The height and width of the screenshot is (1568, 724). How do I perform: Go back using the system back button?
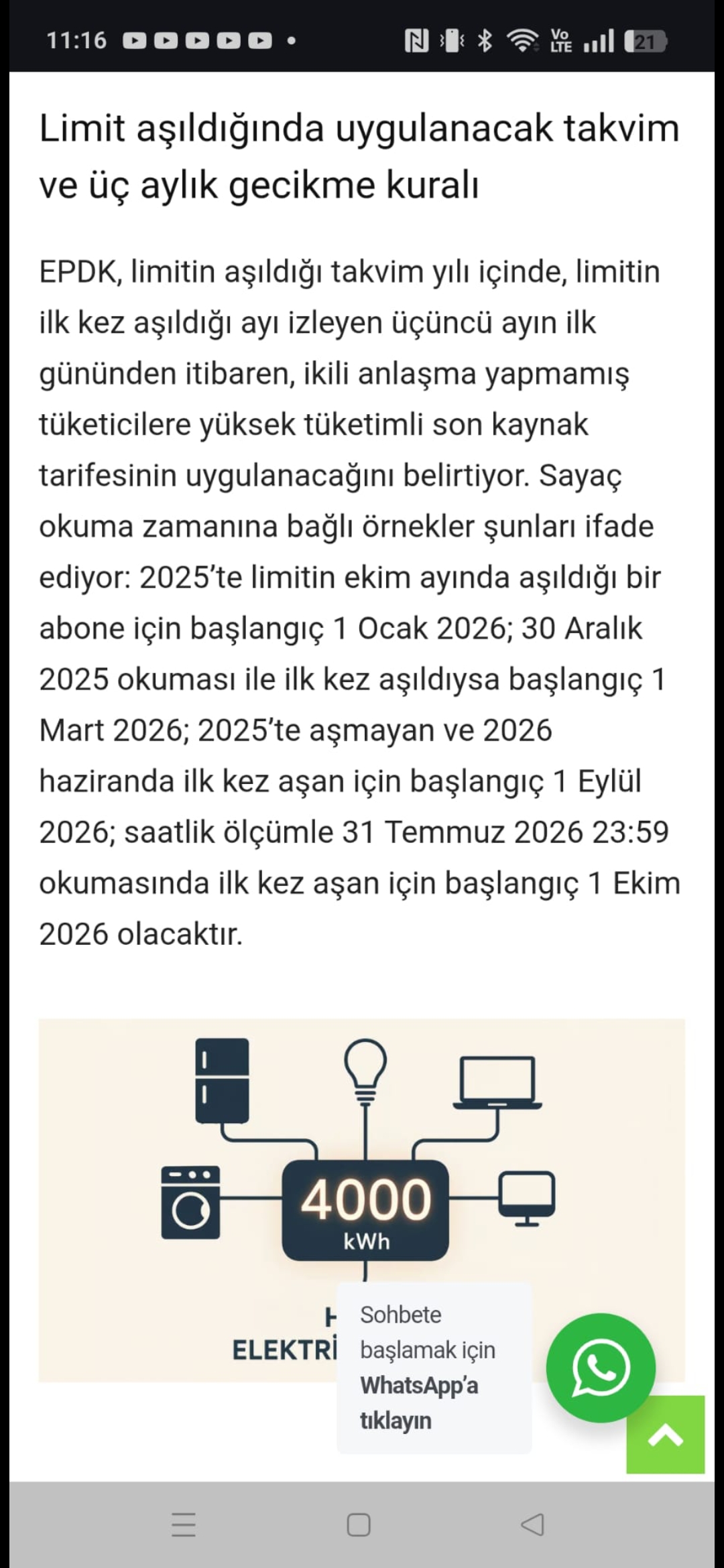[532, 1524]
